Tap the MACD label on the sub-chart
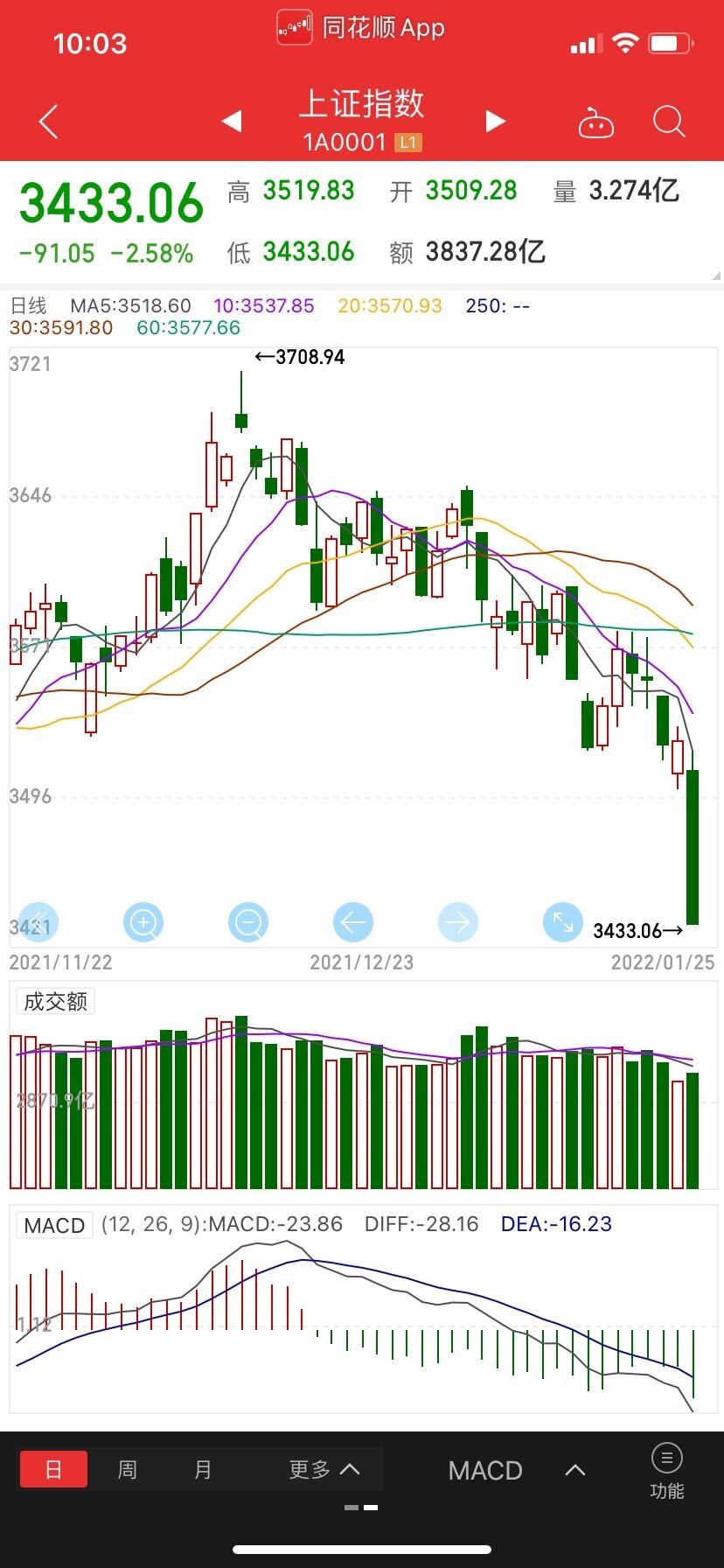The height and width of the screenshot is (1568, 724). coord(54,1225)
